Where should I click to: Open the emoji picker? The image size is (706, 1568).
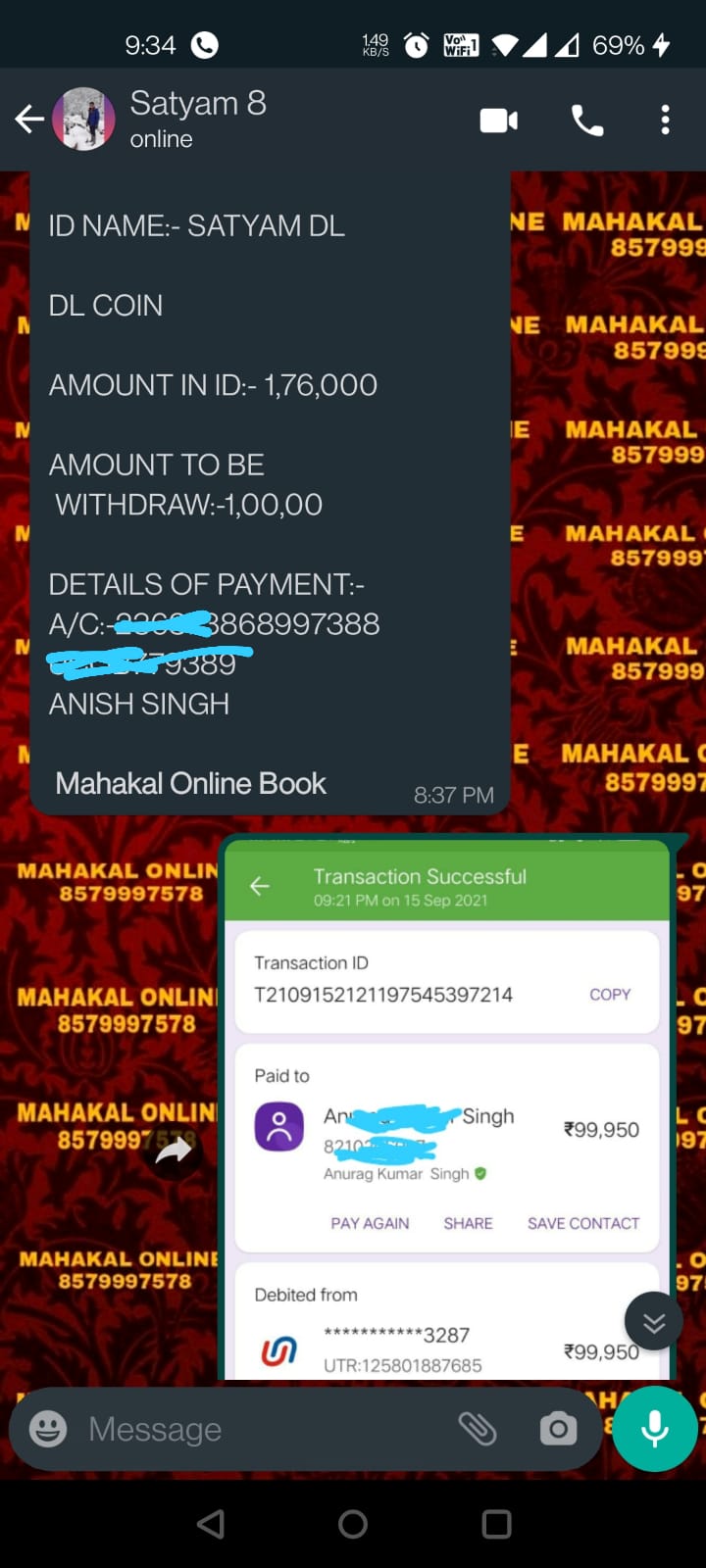point(48,1429)
